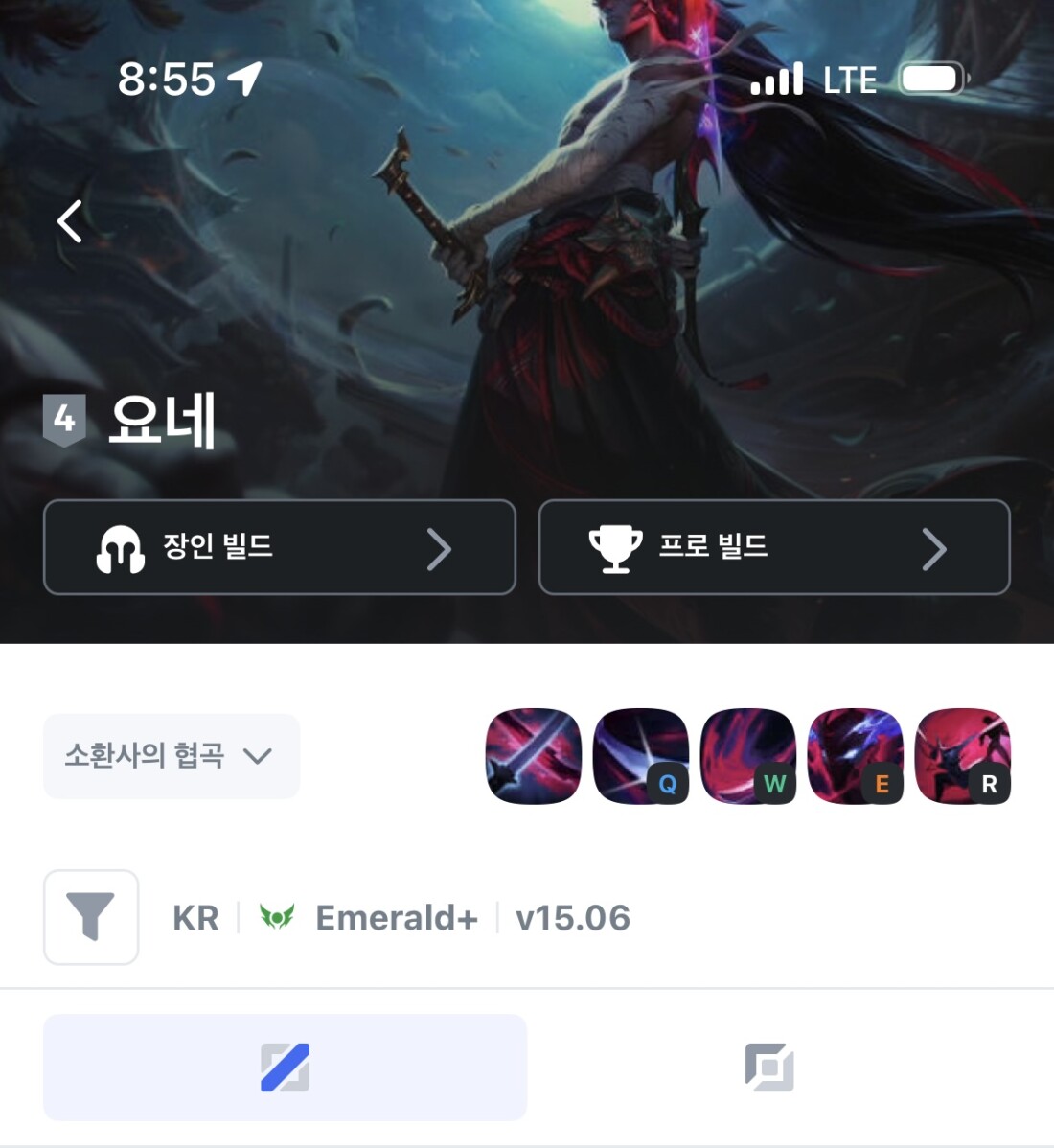Select the blue slash build tab

(285, 1067)
